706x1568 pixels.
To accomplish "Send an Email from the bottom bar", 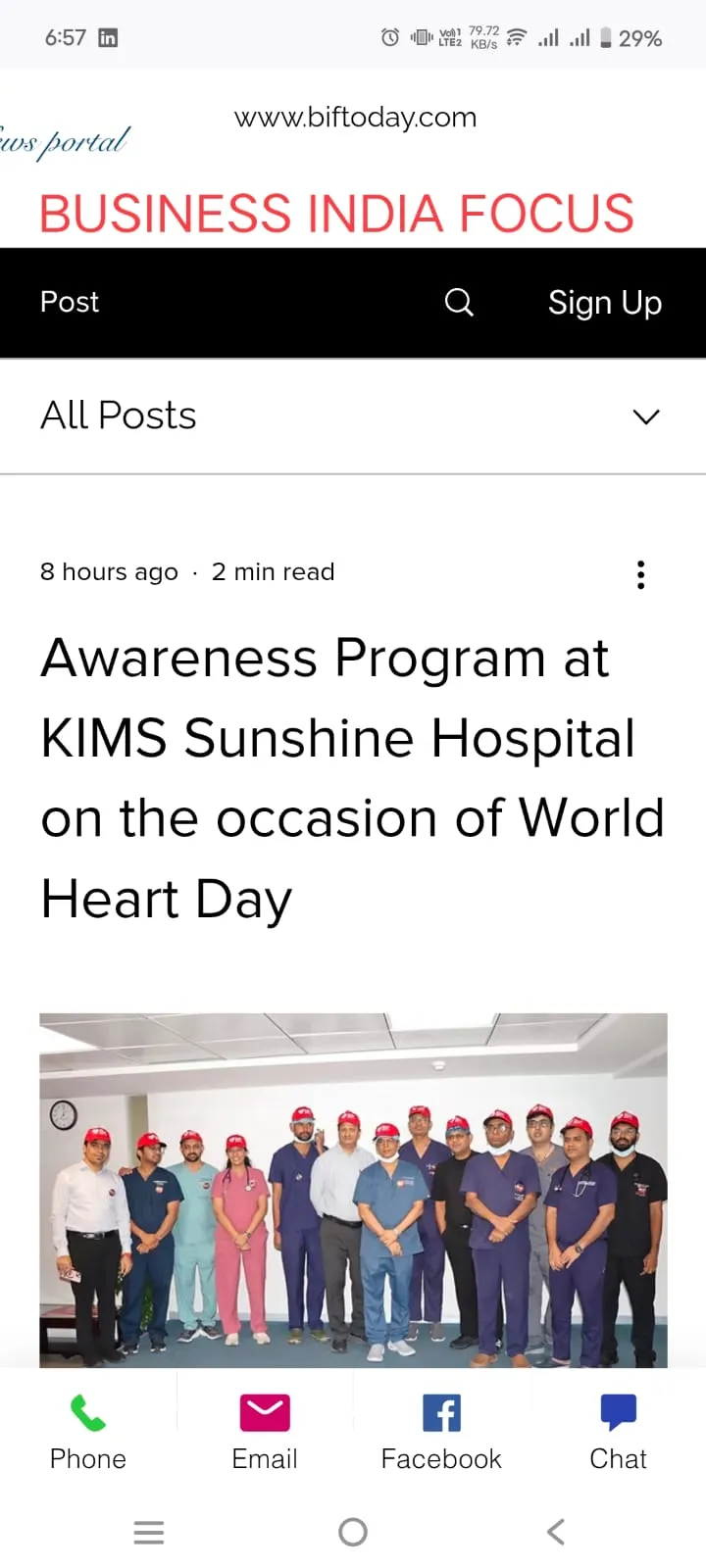I will coord(265,1432).
